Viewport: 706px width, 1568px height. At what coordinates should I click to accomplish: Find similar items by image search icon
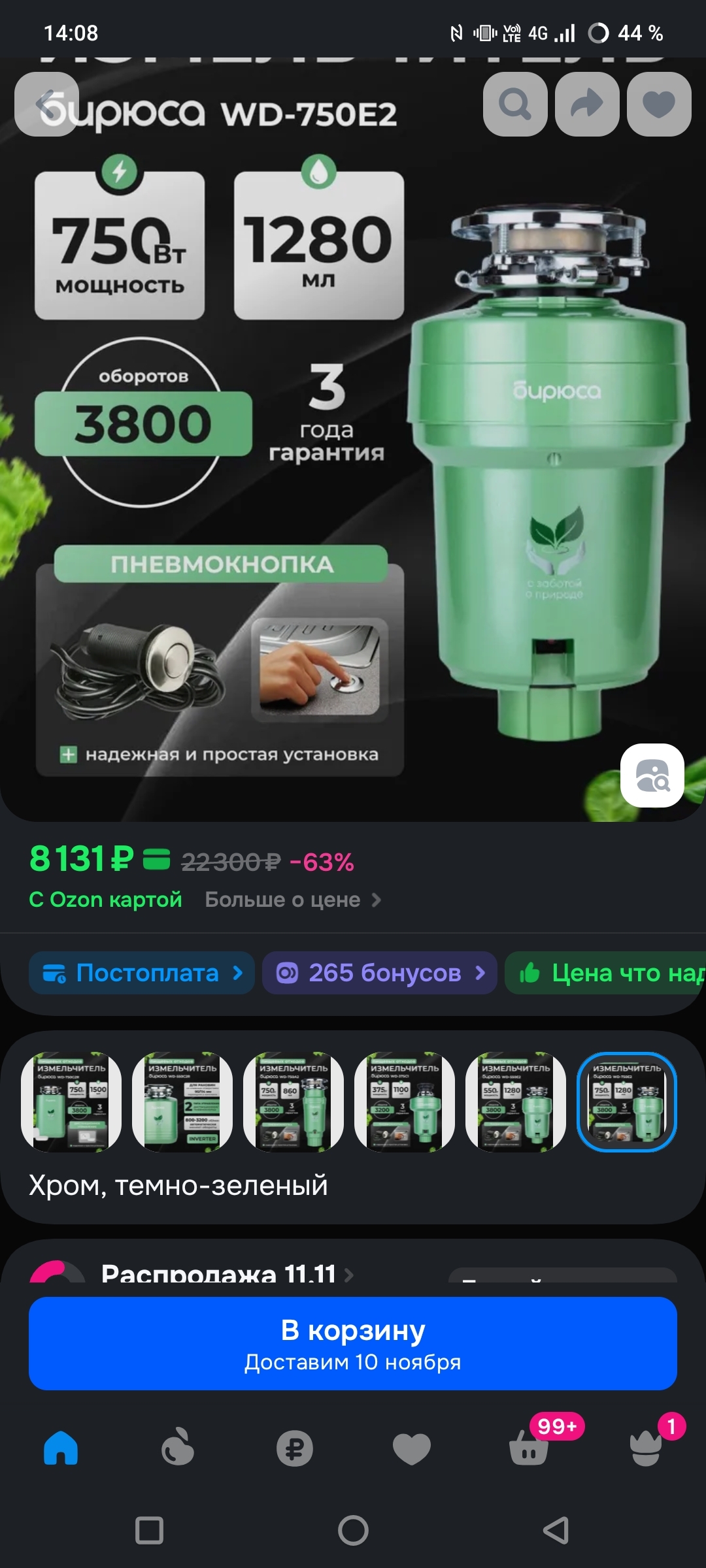click(x=652, y=776)
